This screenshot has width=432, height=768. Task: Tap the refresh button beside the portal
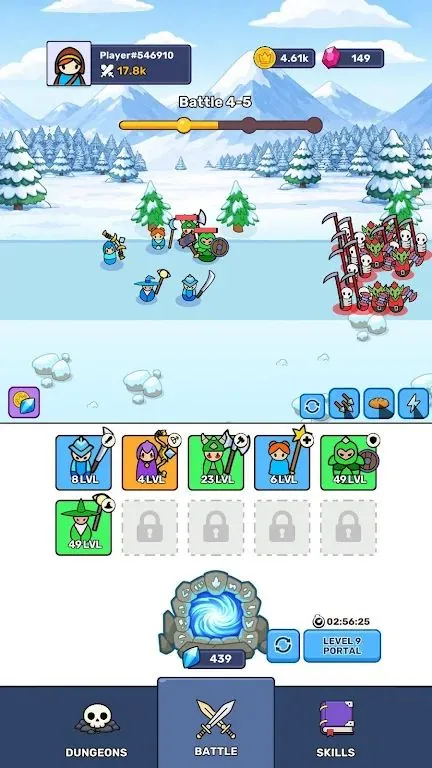click(x=283, y=646)
